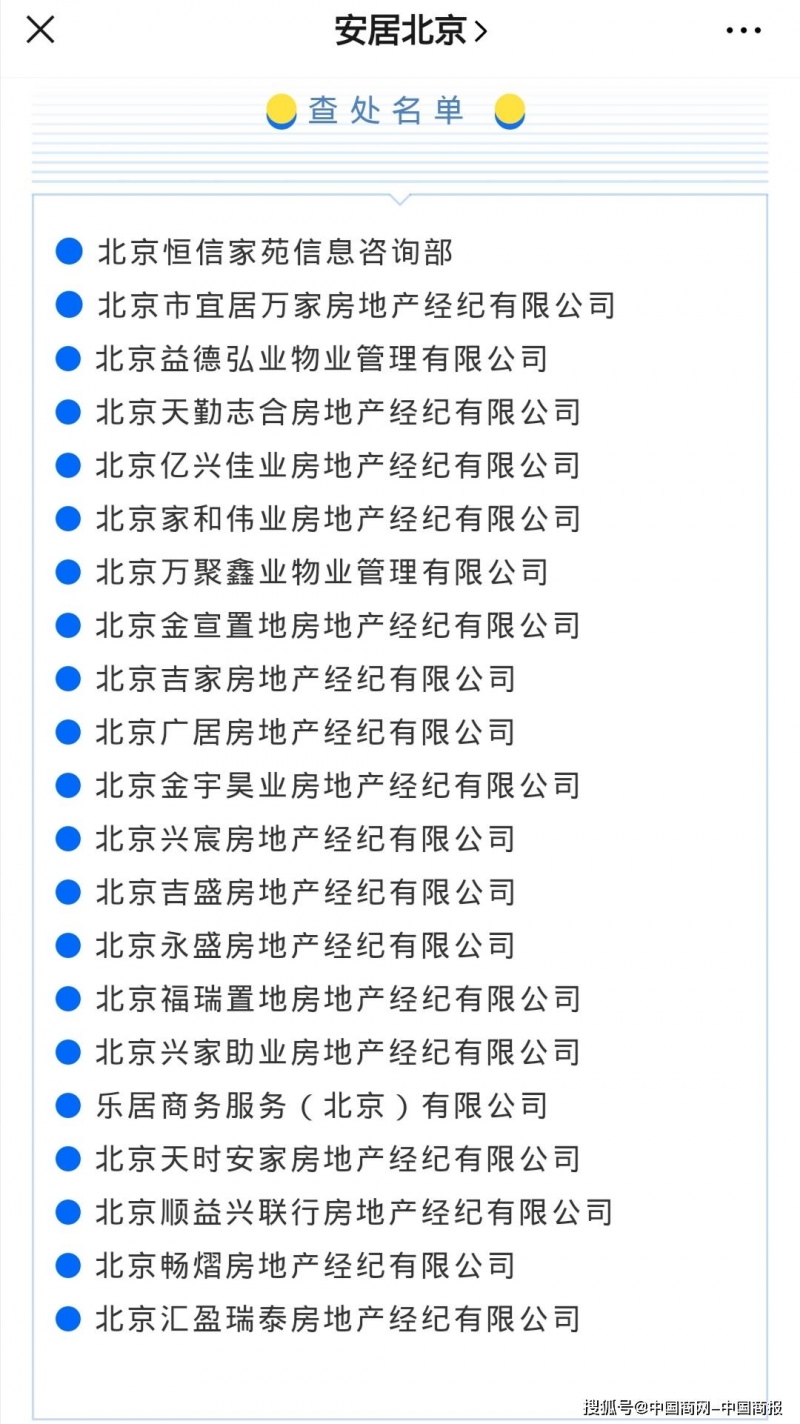Open the three-dot overflow menu
Screen dimensions: 800x1424
tap(743, 32)
